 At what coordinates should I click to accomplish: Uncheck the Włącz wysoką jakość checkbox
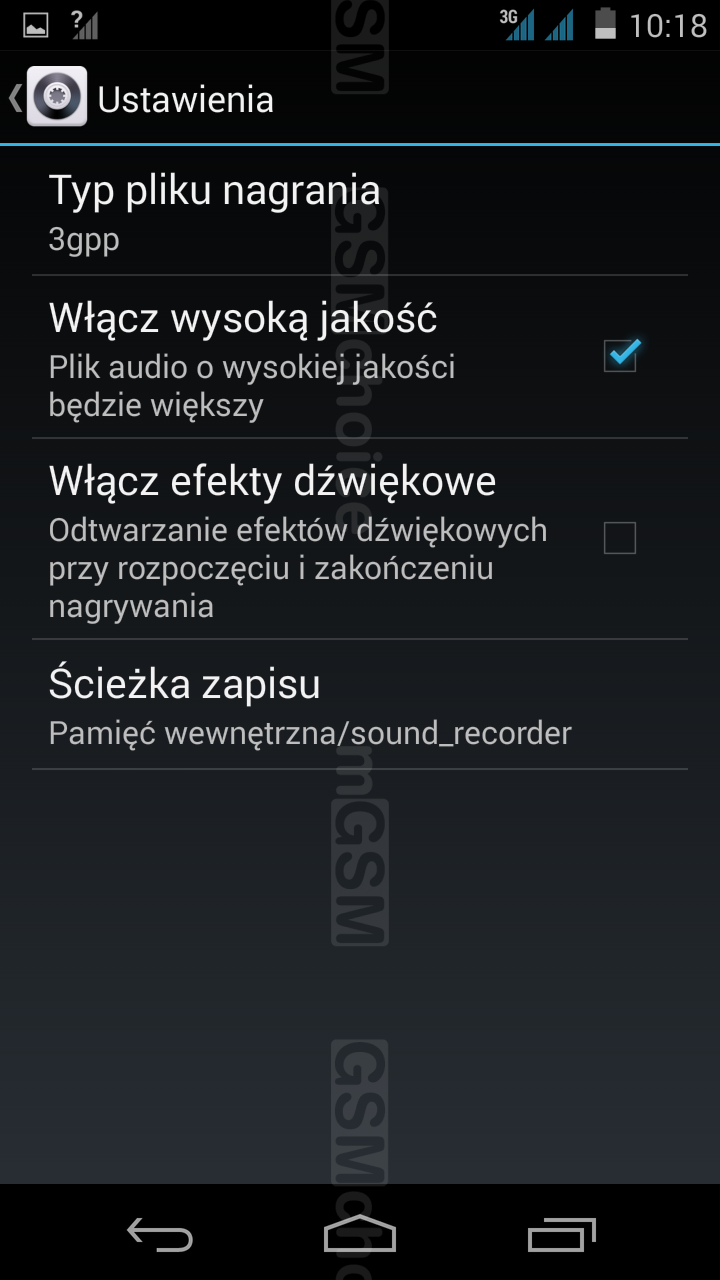click(620, 356)
